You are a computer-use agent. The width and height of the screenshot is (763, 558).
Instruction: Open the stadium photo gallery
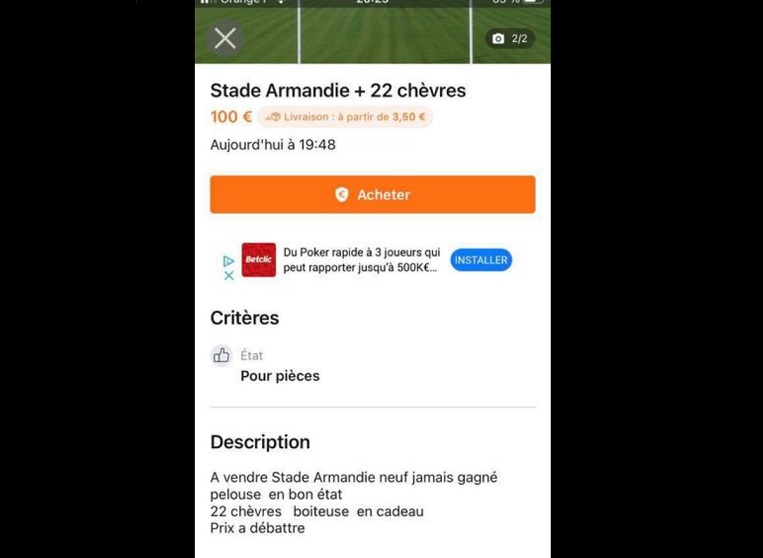pos(510,39)
